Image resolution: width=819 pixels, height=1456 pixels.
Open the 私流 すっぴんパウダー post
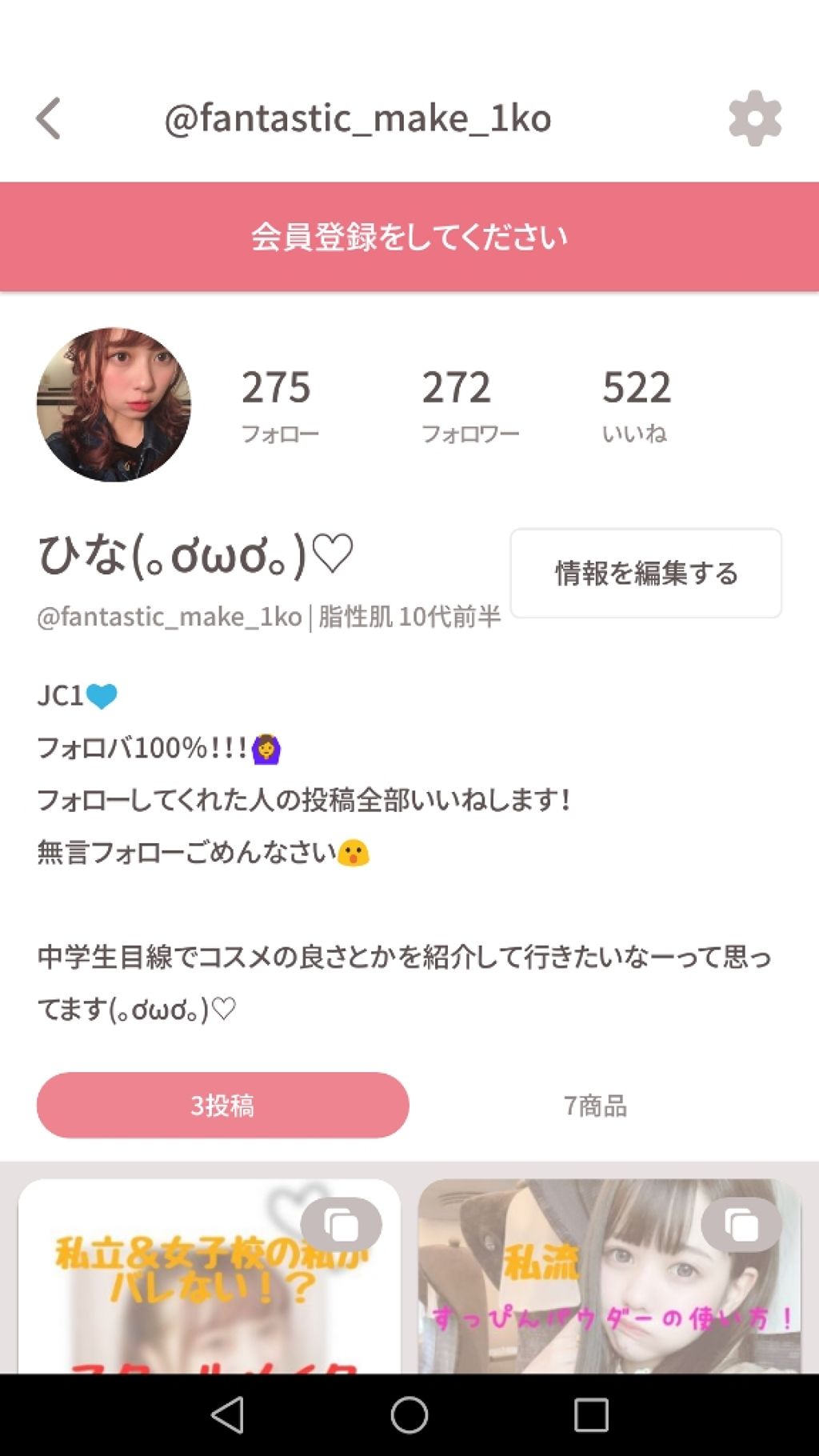pos(609,1280)
